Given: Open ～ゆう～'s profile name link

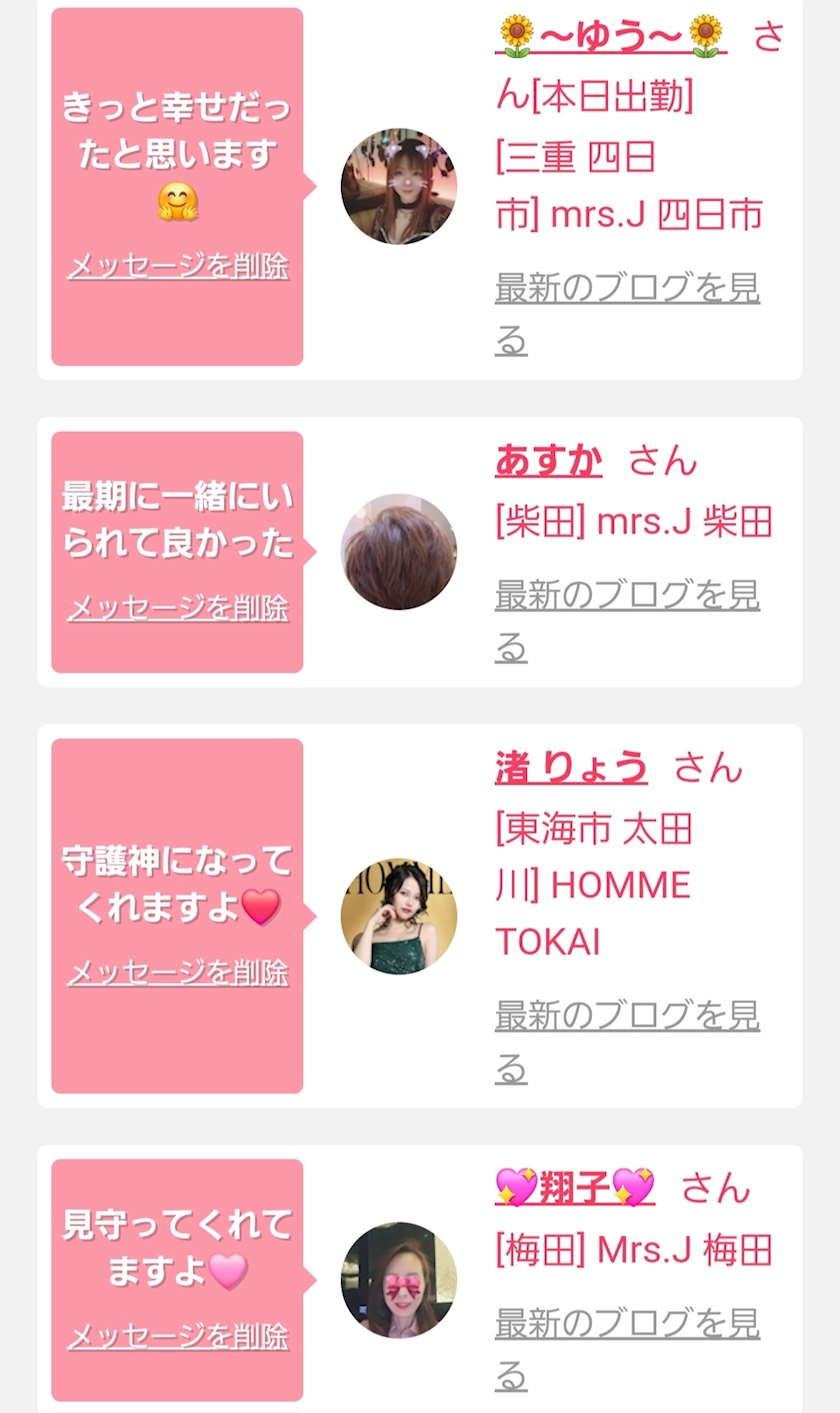Looking at the screenshot, I should point(611,37).
